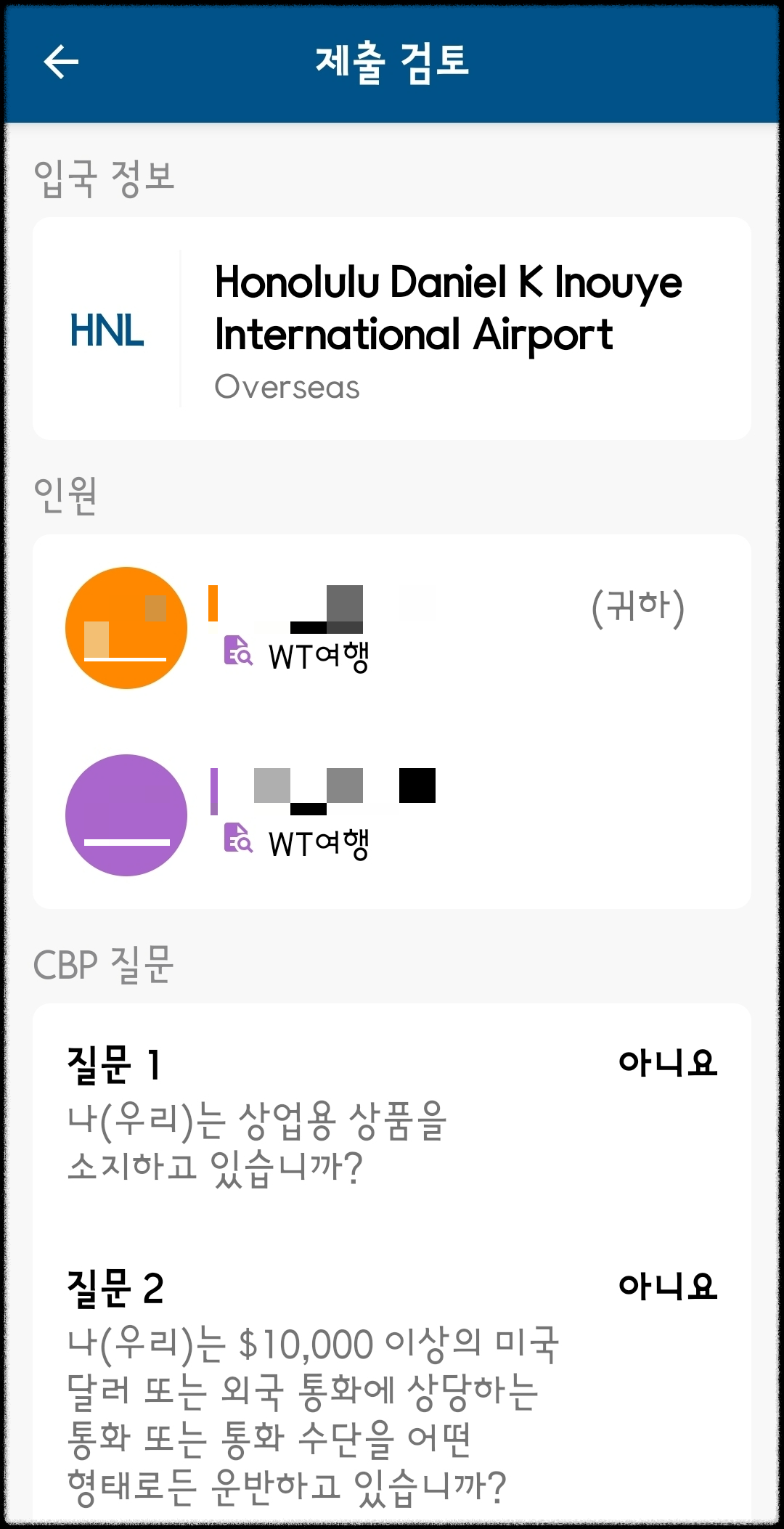
Task: Select the 입국 정보 section header
Action: 105,173
